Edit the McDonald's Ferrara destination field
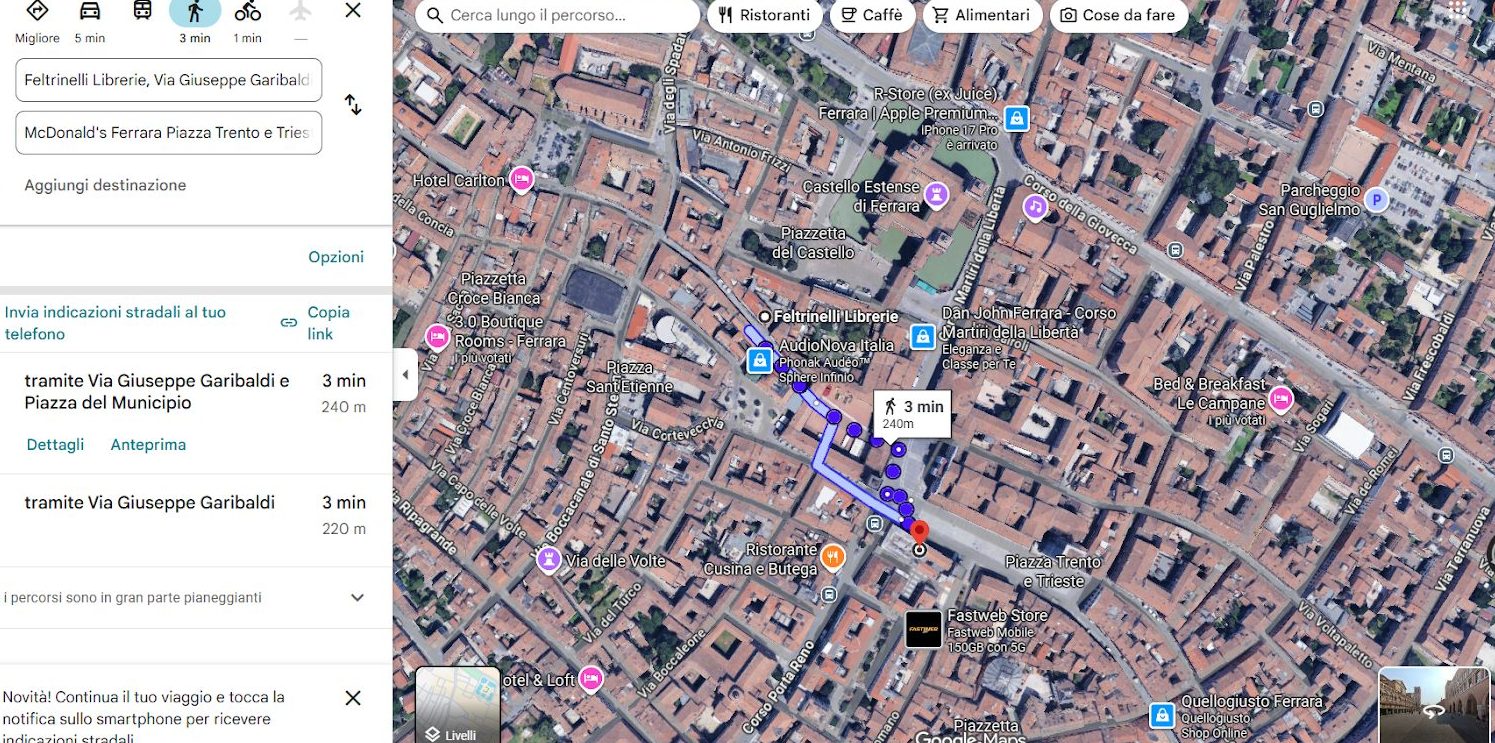The height and width of the screenshot is (743, 1495). 168,133
